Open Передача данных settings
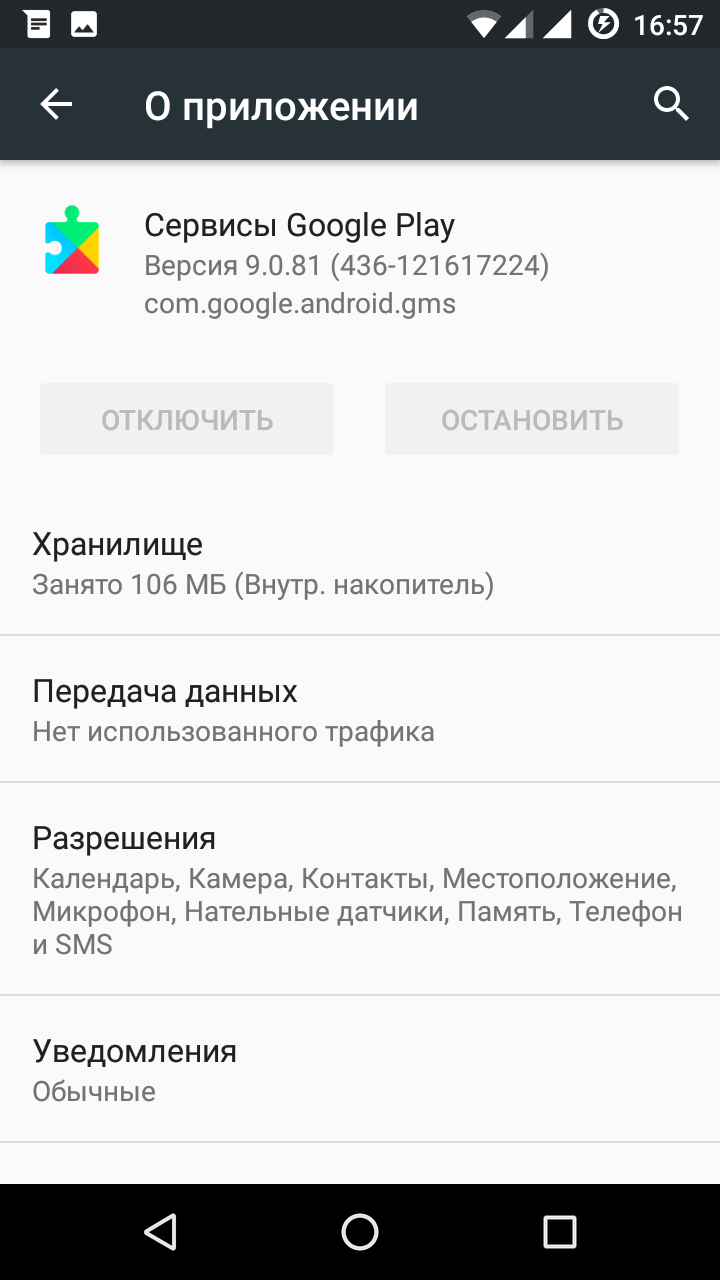 click(360, 709)
